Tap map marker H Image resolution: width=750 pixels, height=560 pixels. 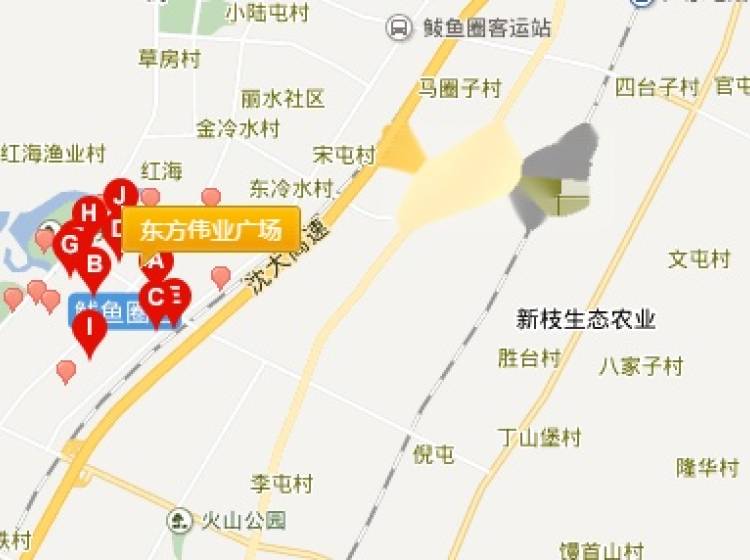(x=88, y=213)
